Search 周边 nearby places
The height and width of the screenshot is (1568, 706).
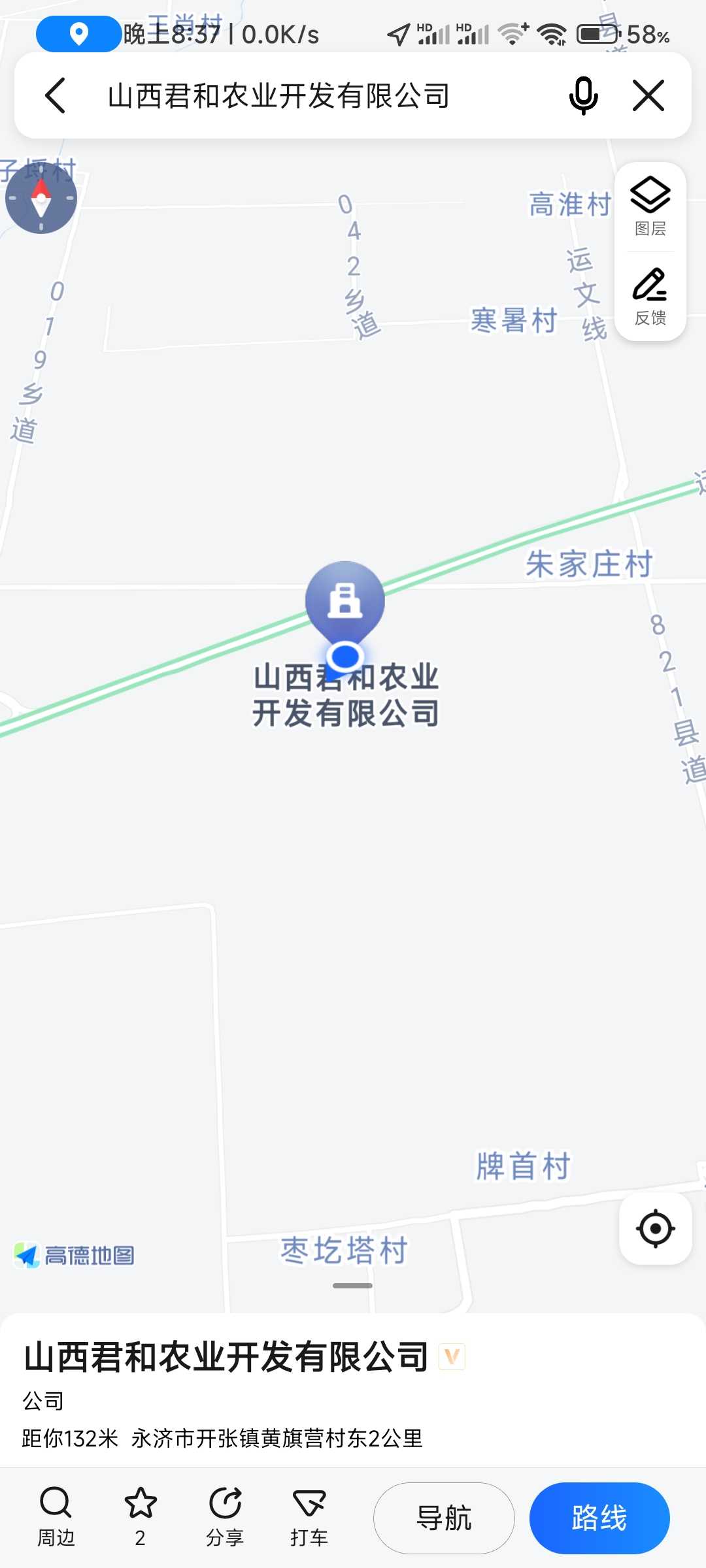coord(56,1517)
